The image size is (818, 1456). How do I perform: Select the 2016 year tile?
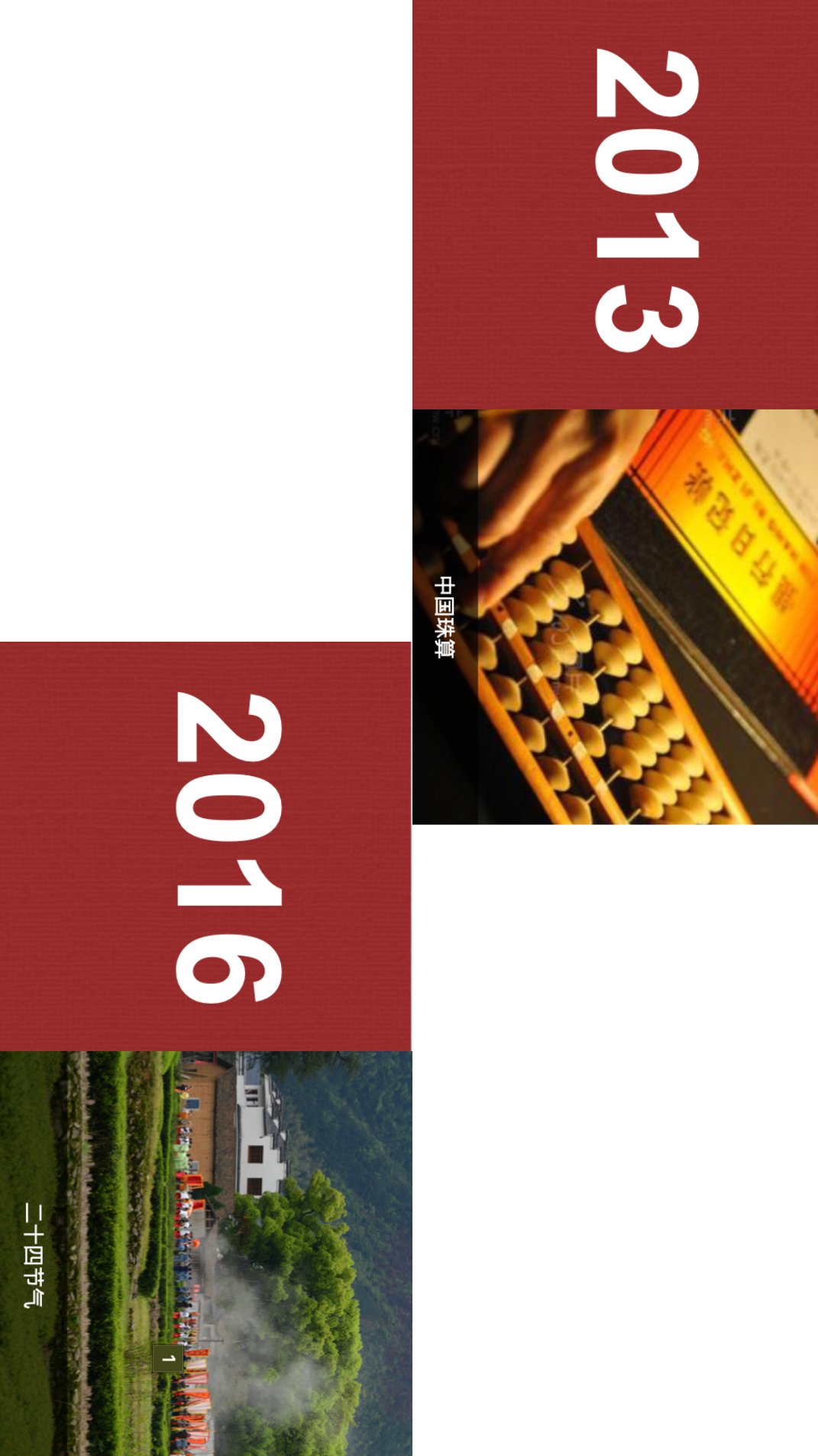(x=205, y=846)
